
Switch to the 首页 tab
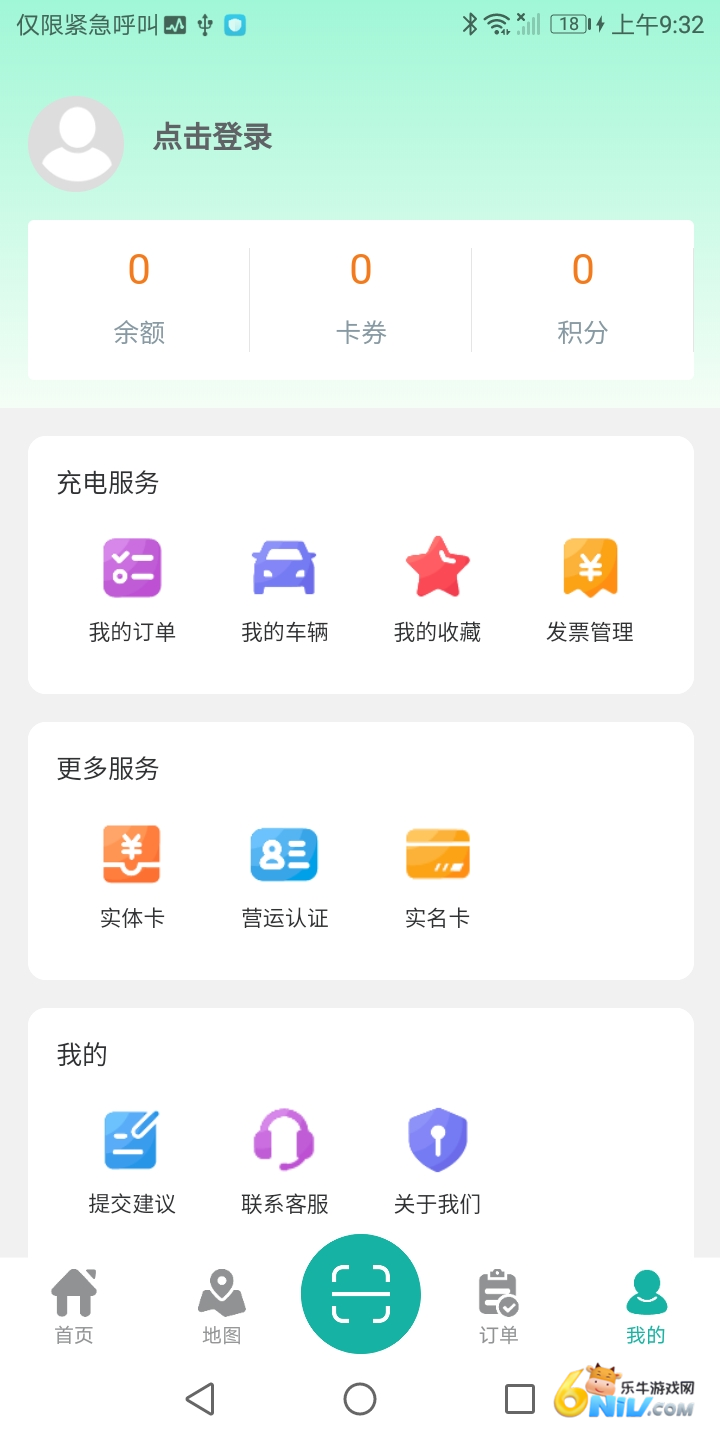click(x=74, y=1306)
